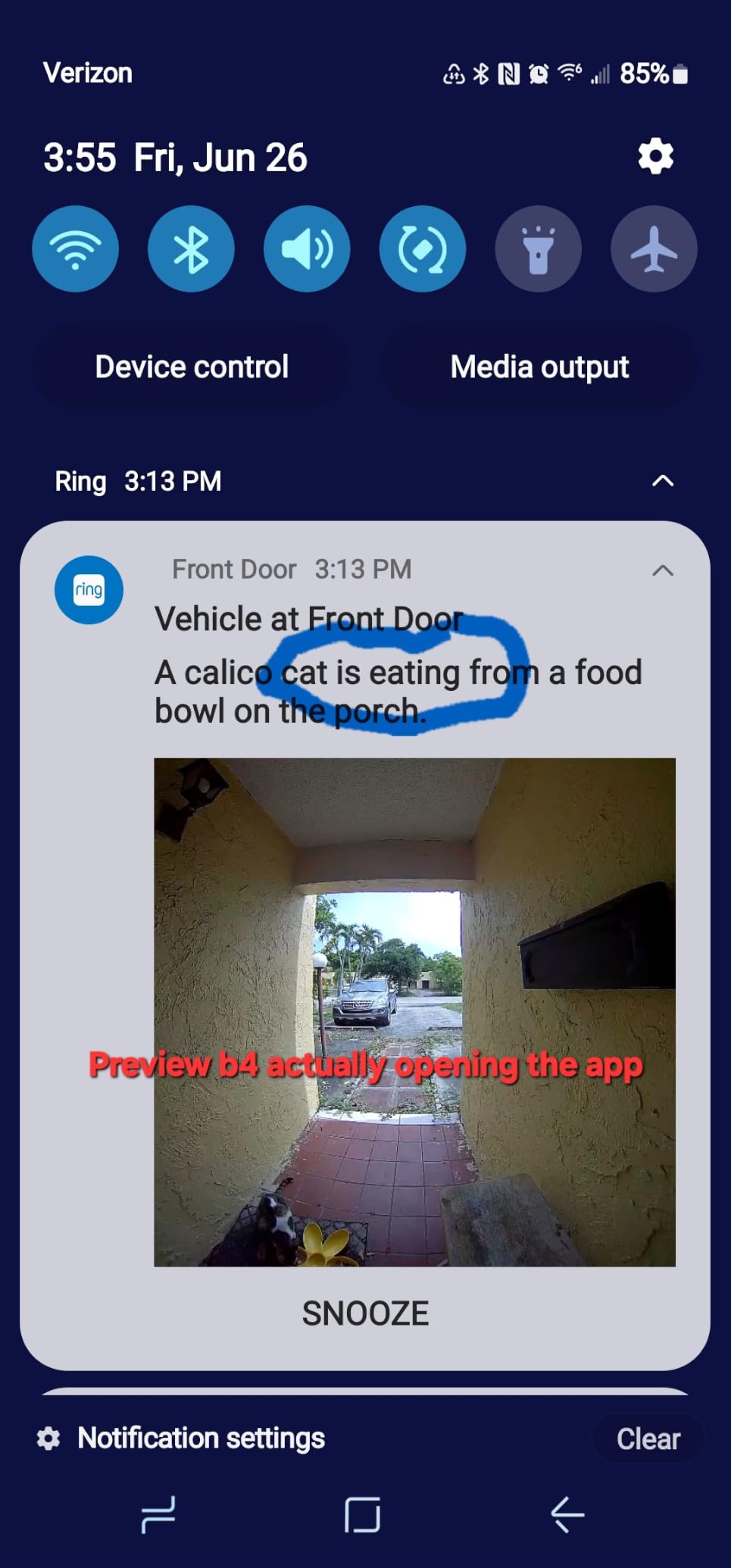Turn on the flashlight
This screenshot has width=731, height=1568.
pos(539,248)
